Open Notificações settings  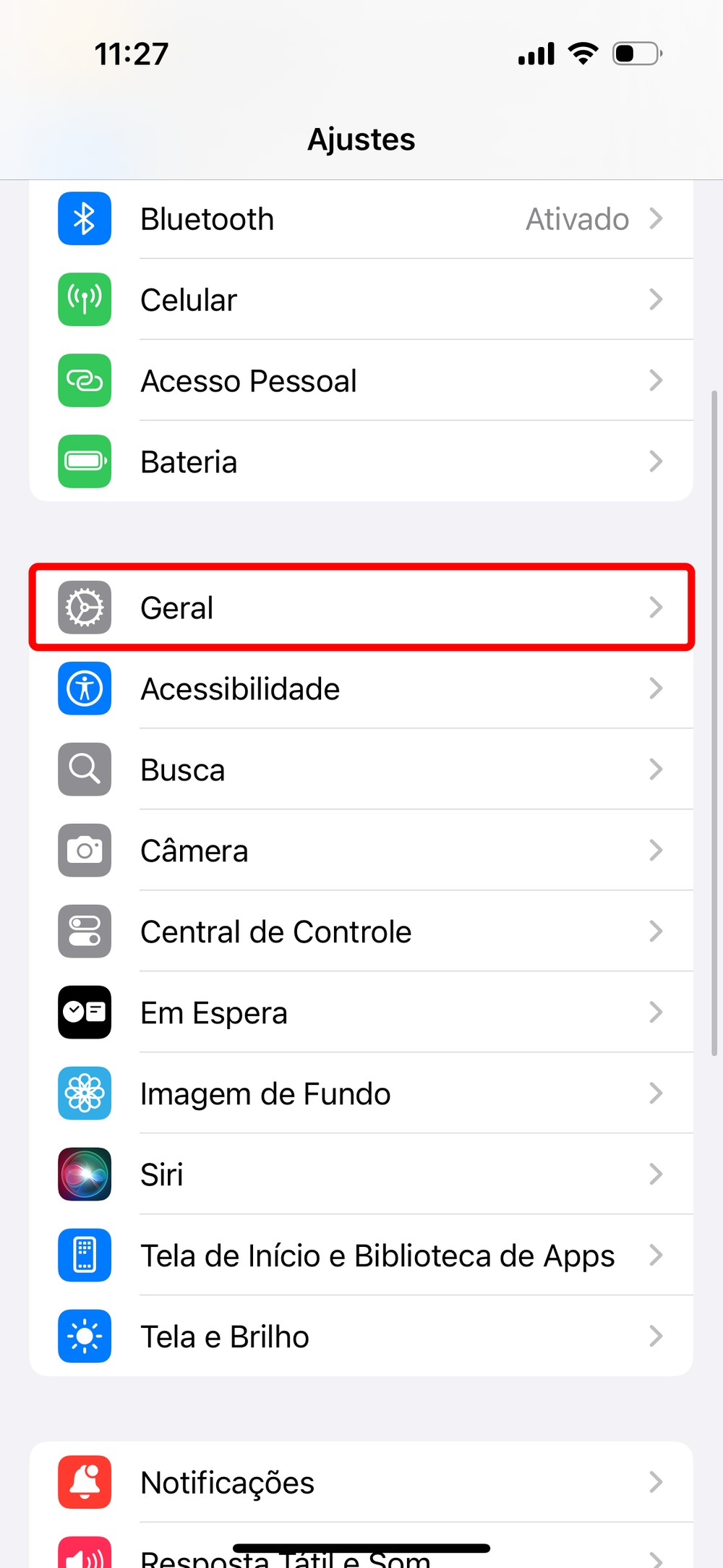pyautogui.click(x=361, y=1483)
